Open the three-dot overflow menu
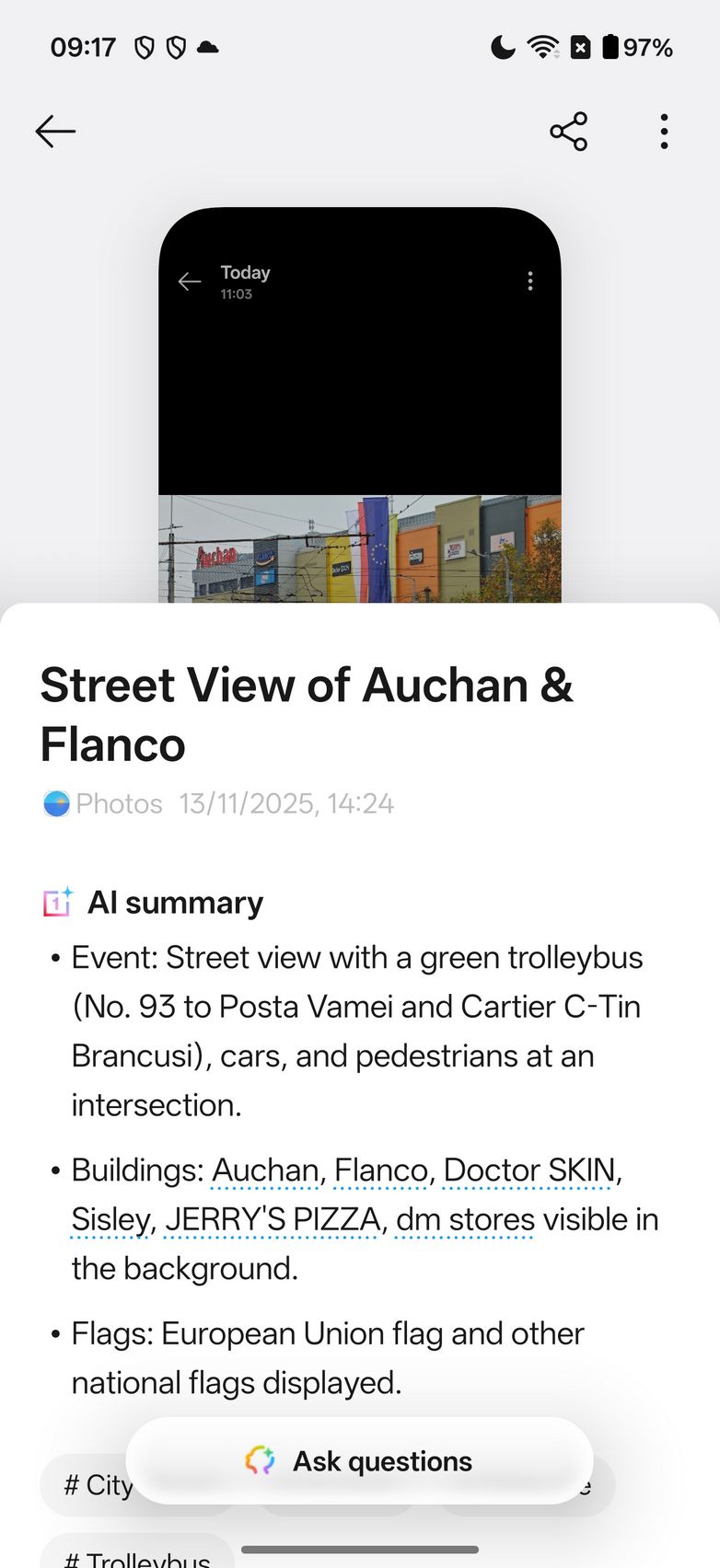 (664, 132)
